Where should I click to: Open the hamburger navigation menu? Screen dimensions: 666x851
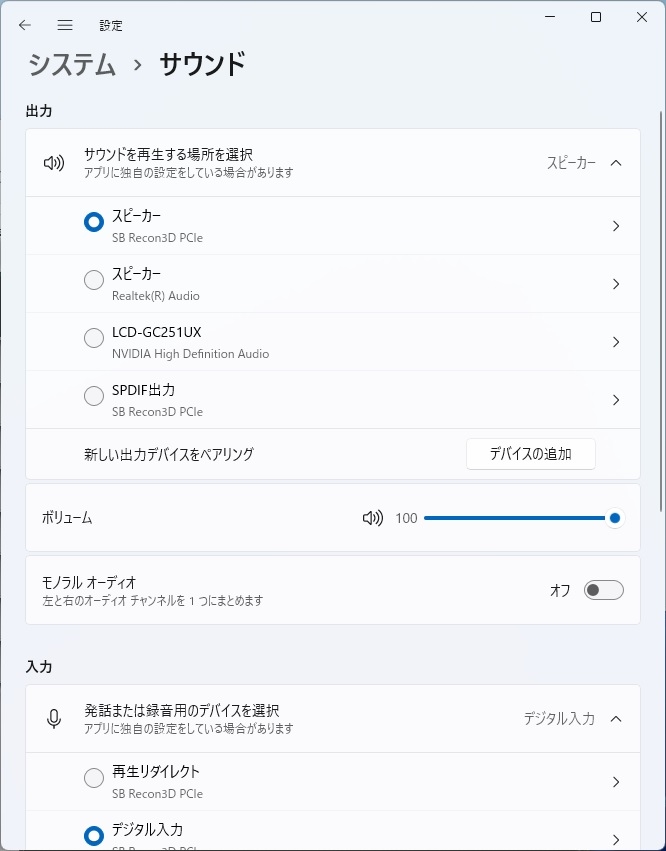coord(65,25)
